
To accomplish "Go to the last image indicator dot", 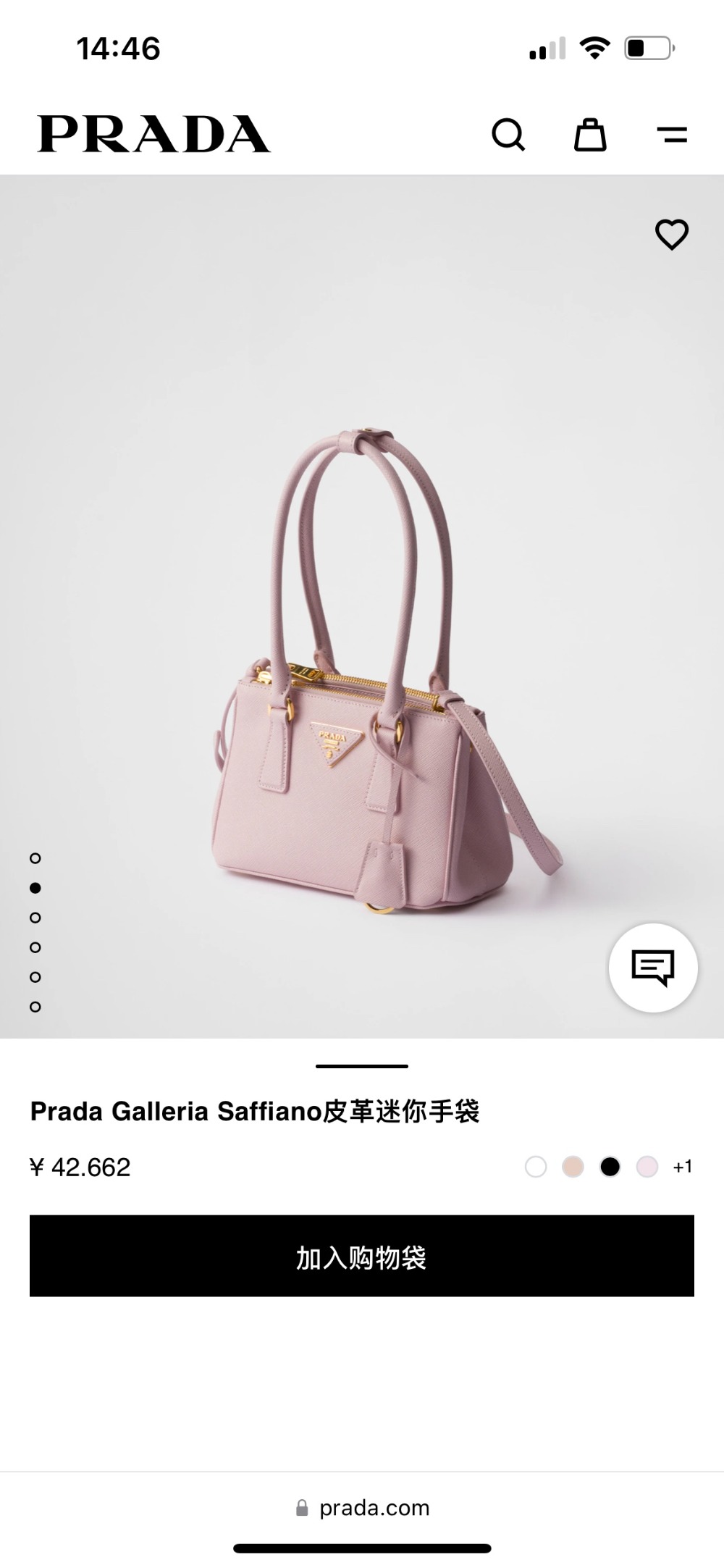I will [35, 1007].
